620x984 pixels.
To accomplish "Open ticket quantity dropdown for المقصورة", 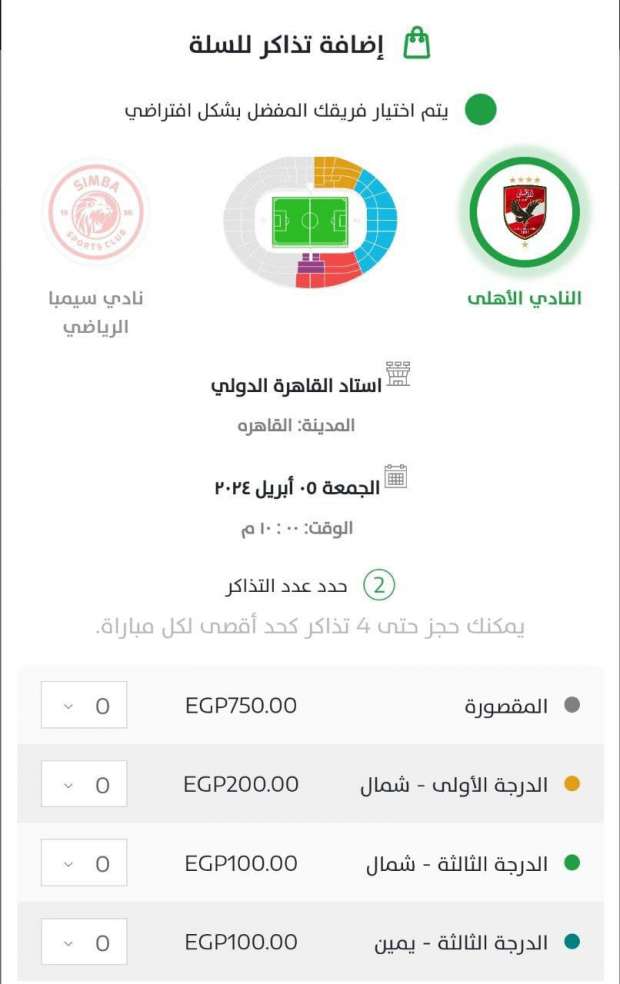I will coord(84,706).
